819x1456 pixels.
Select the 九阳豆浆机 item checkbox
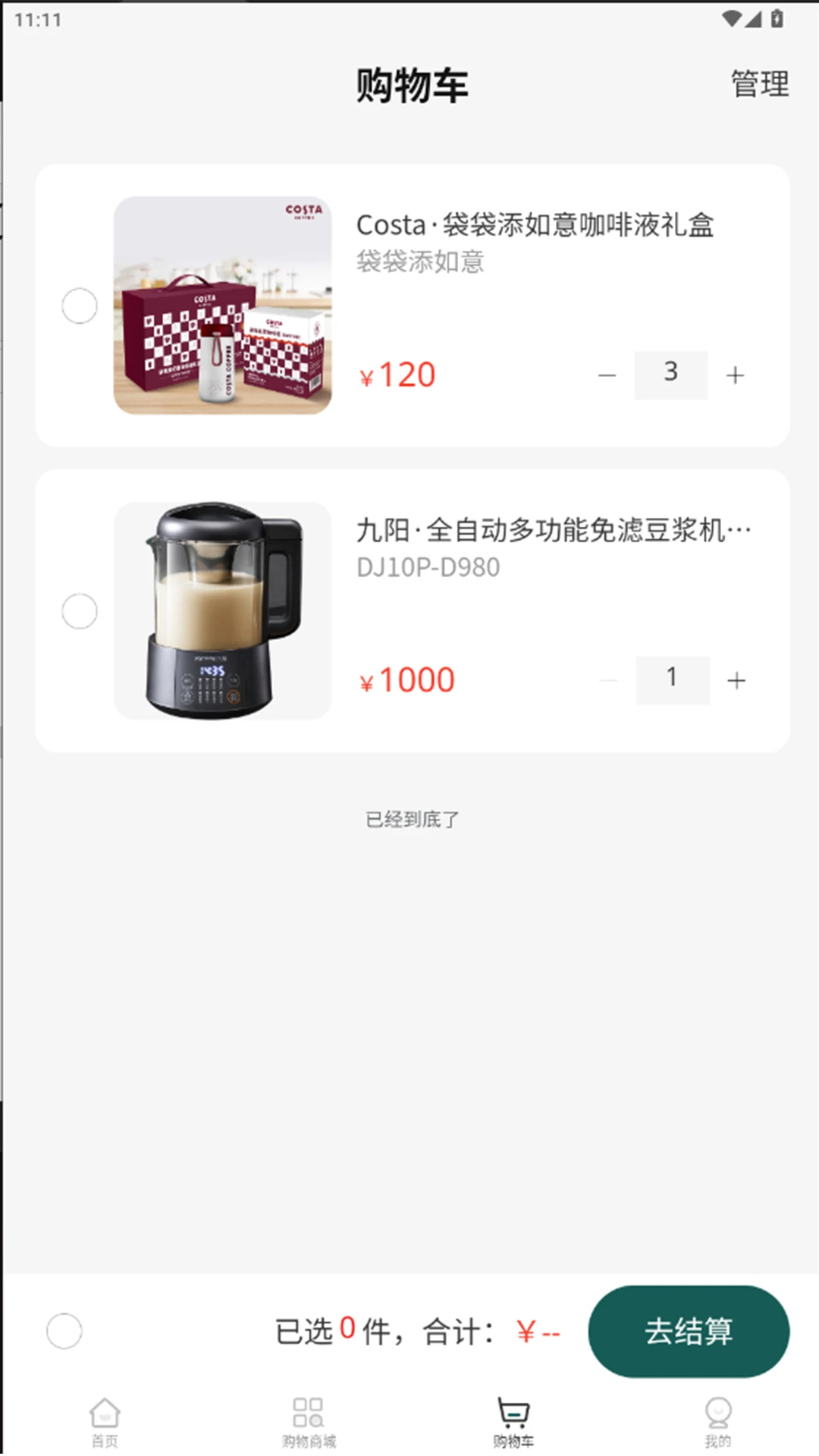[x=79, y=611]
